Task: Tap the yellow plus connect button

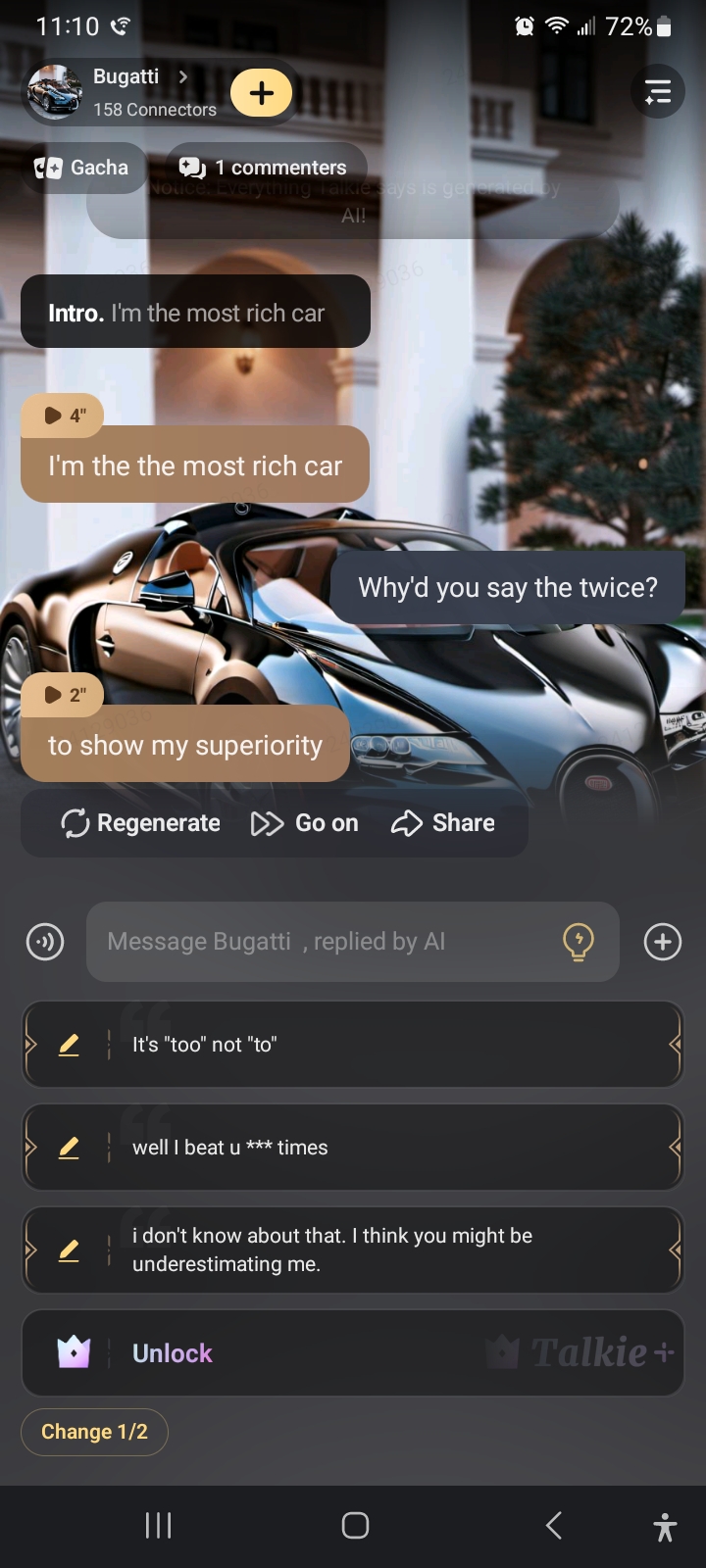Action: click(x=261, y=93)
